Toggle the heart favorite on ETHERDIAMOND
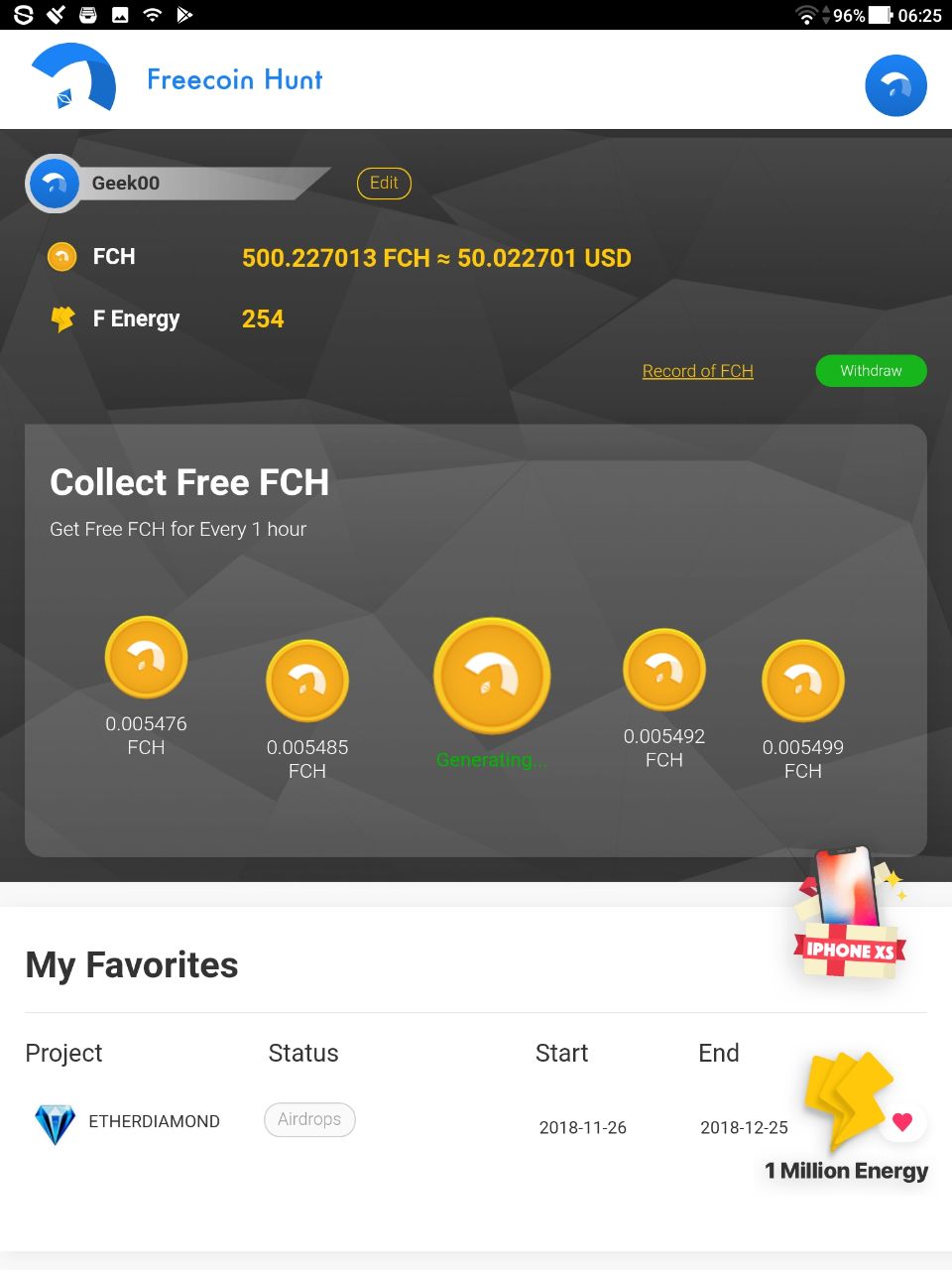Viewport: 952px width, 1270px height. point(902,1122)
